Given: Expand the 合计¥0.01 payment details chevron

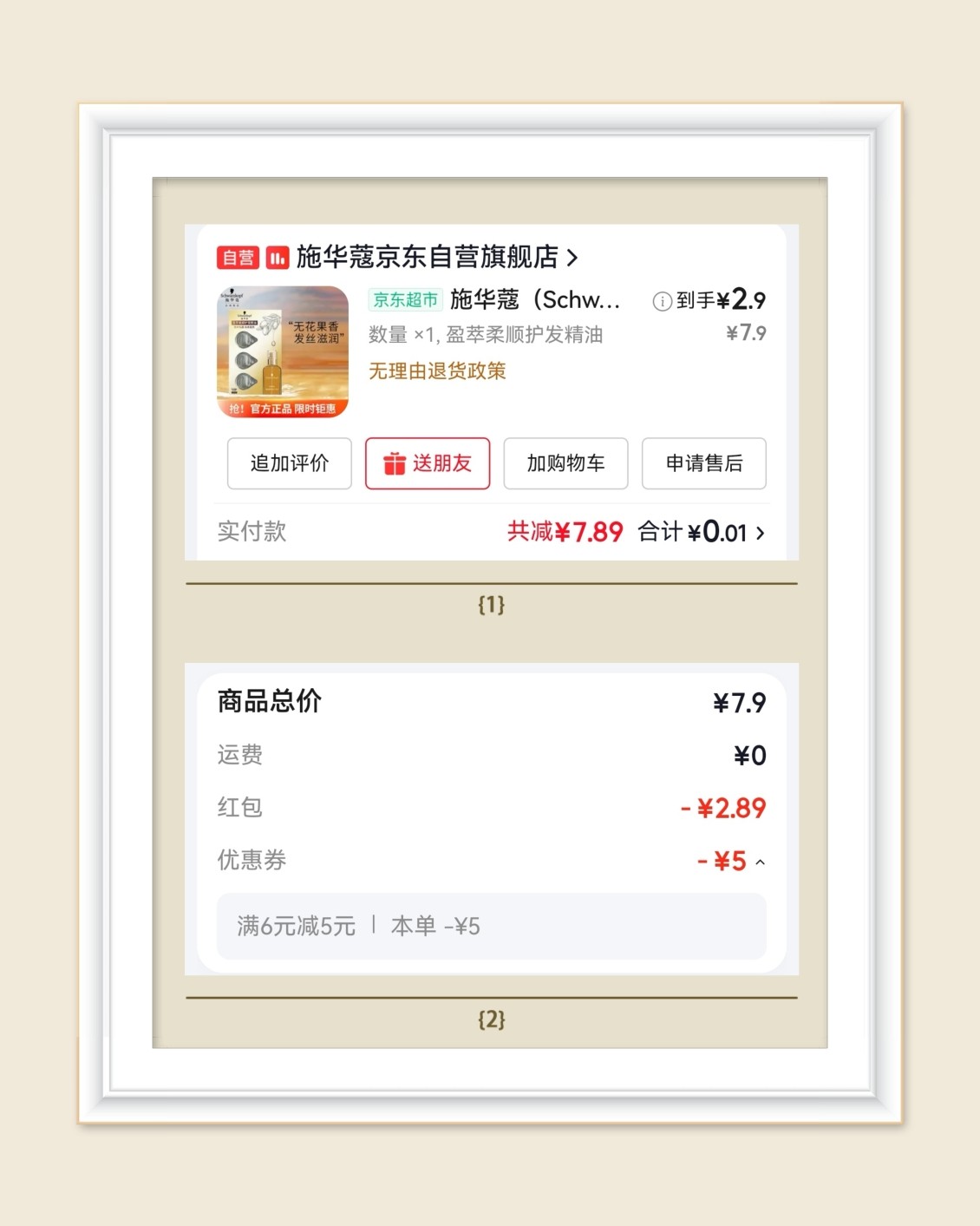Looking at the screenshot, I should pos(761,534).
